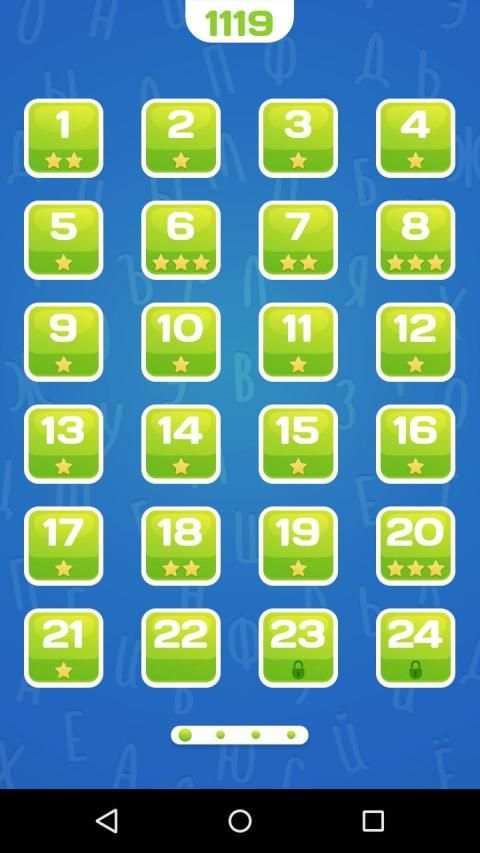Launch level 13
The image size is (480, 853).
[64, 444]
